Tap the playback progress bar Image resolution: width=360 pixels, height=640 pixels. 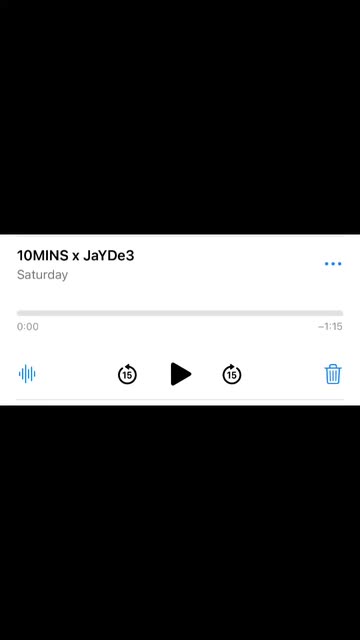[x=180, y=313]
